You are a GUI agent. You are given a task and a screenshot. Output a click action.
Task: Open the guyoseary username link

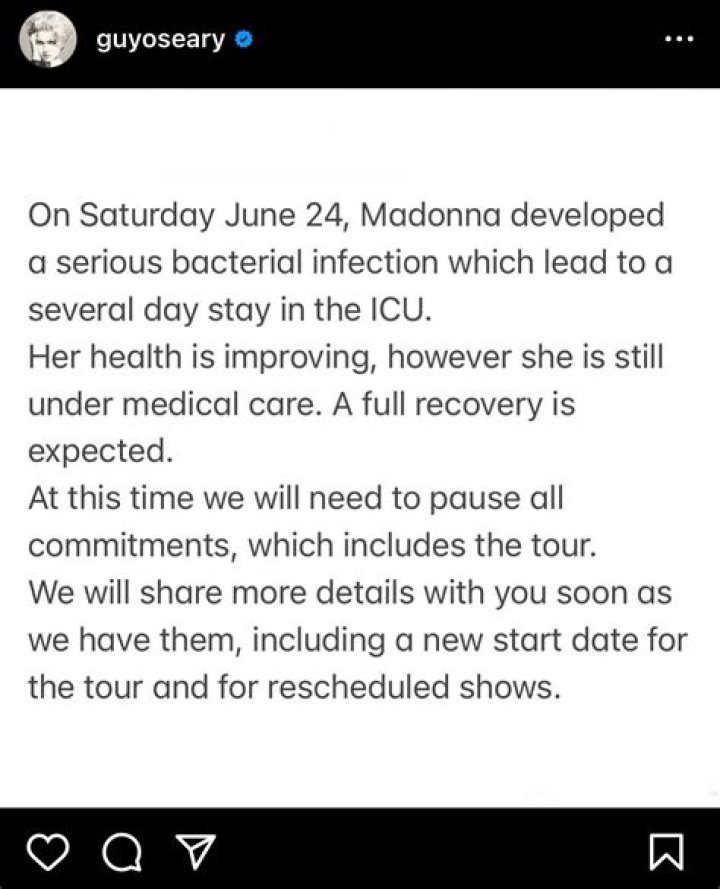[161, 40]
